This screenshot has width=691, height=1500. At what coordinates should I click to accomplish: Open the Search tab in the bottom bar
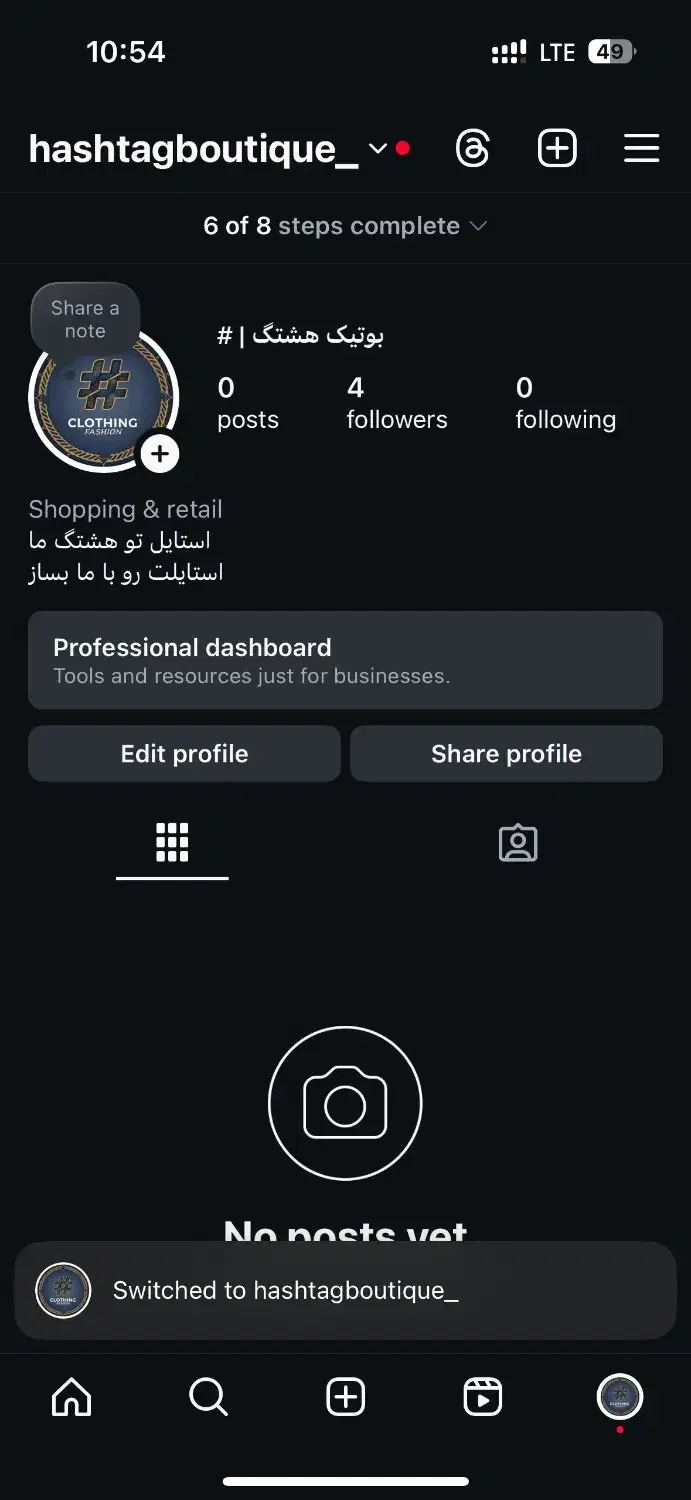(208, 1397)
